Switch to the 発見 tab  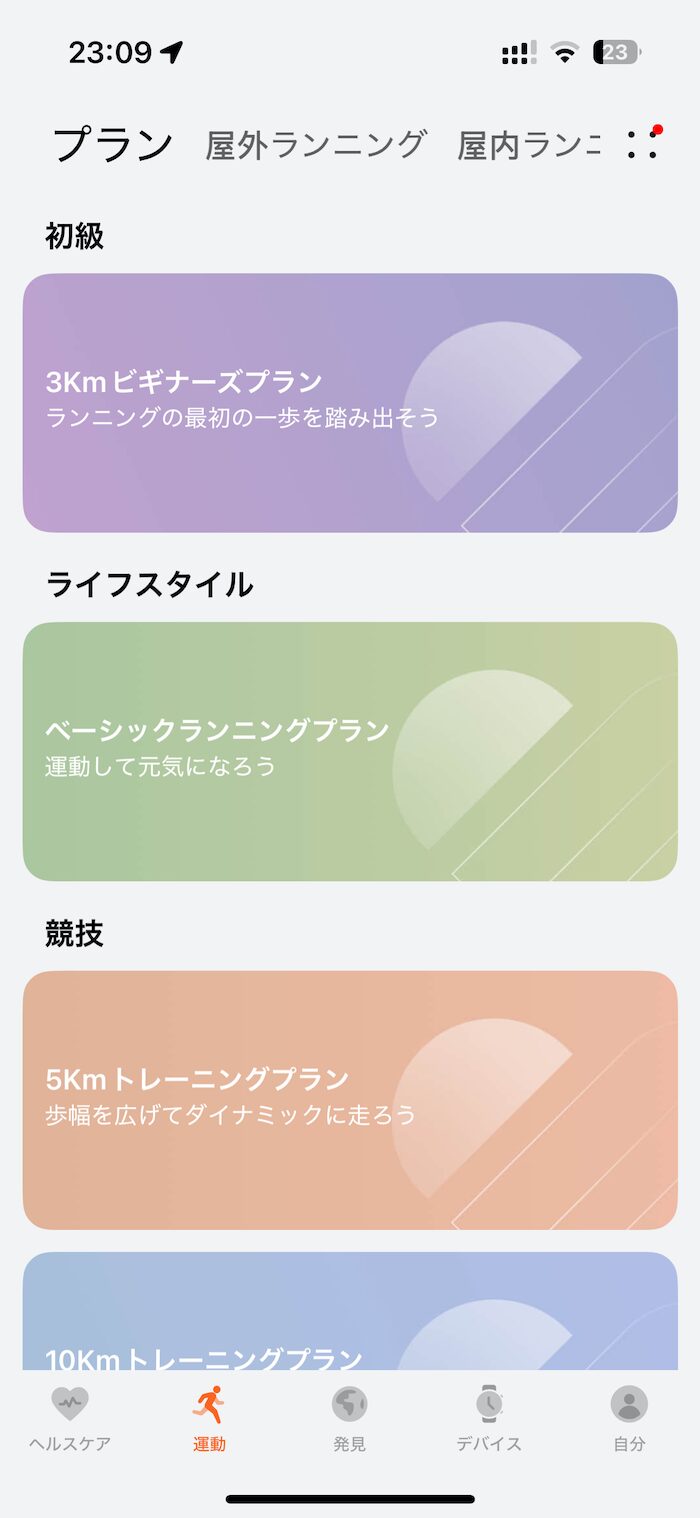coord(349,1418)
